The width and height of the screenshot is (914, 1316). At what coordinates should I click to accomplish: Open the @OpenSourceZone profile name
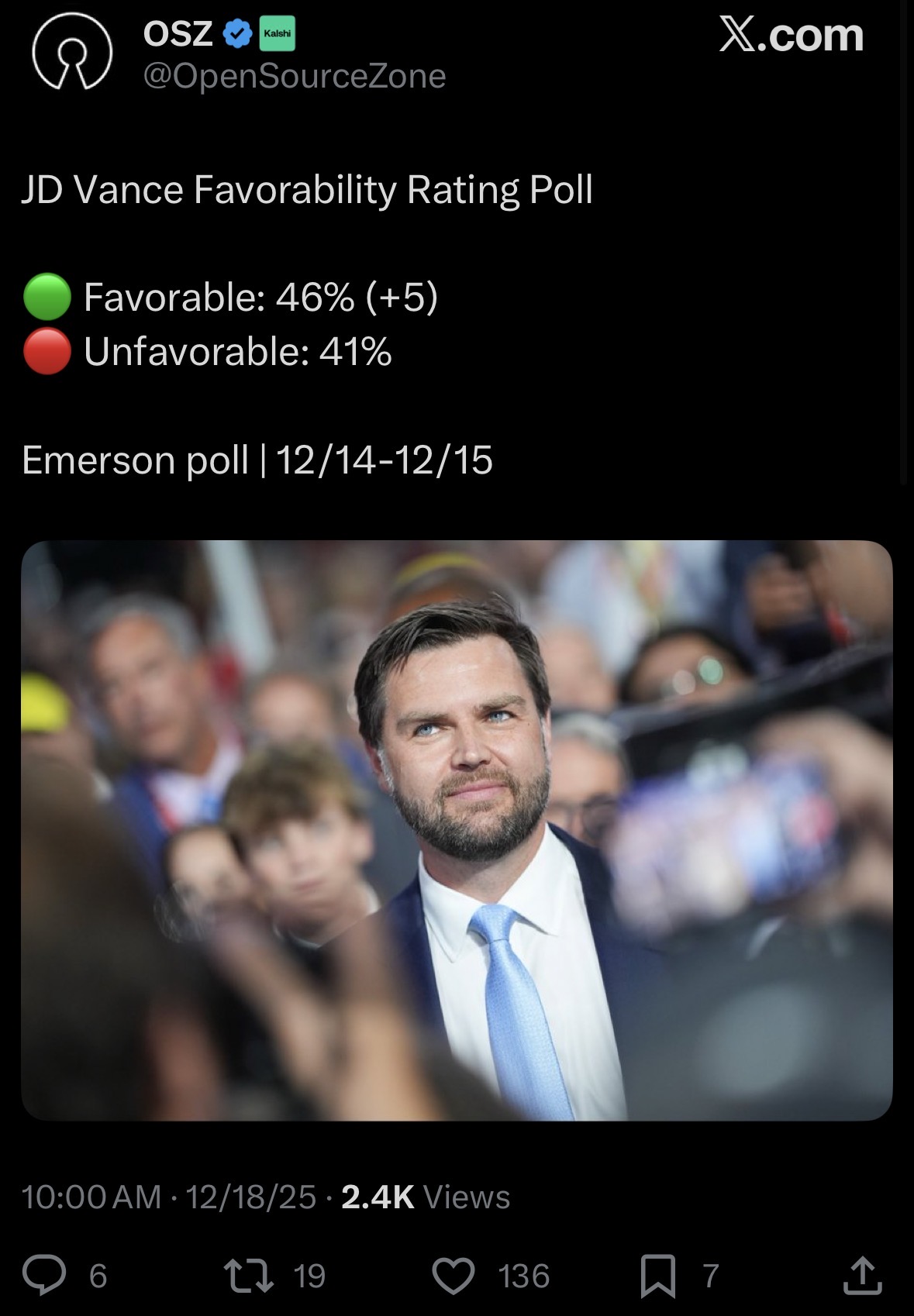click(x=295, y=76)
